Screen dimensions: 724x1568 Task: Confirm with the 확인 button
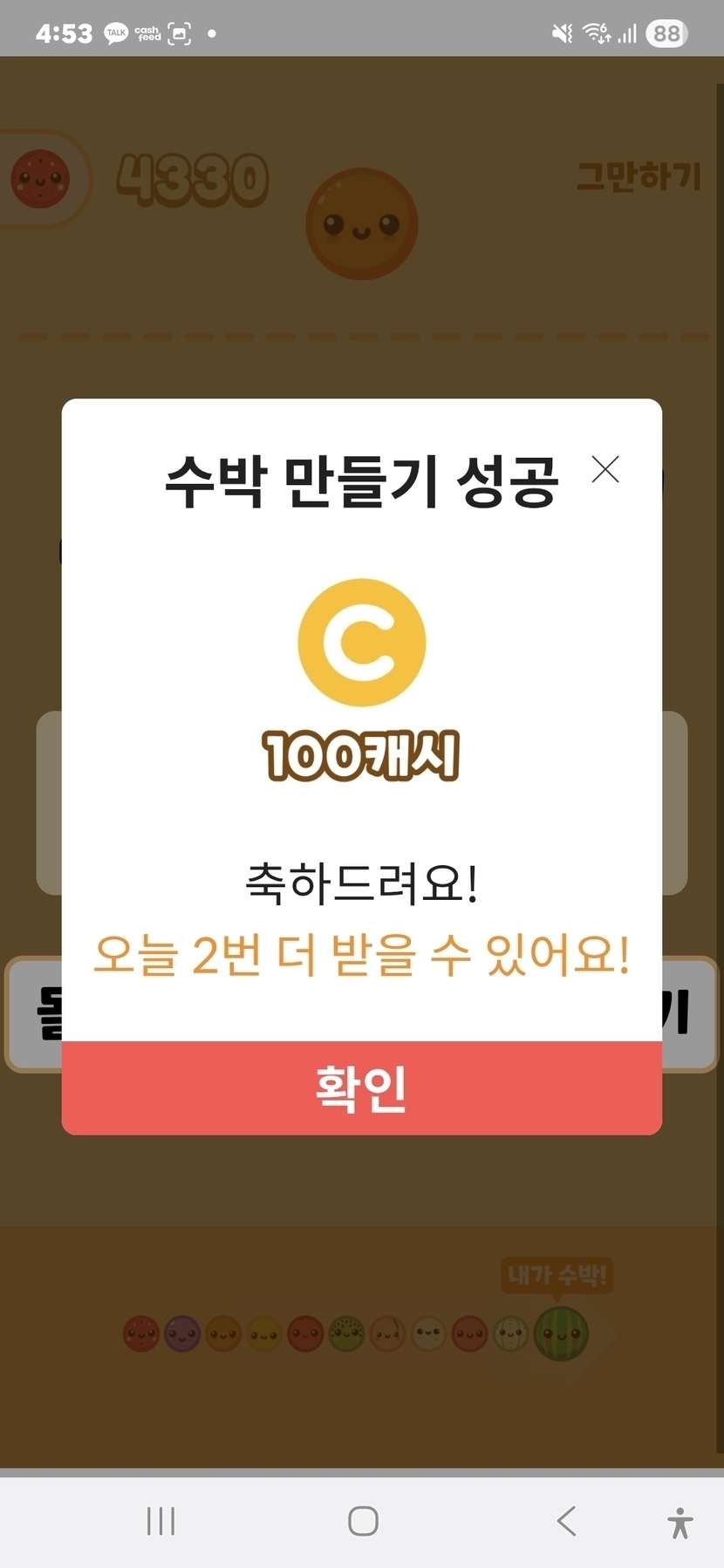pyautogui.click(x=361, y=1087)
